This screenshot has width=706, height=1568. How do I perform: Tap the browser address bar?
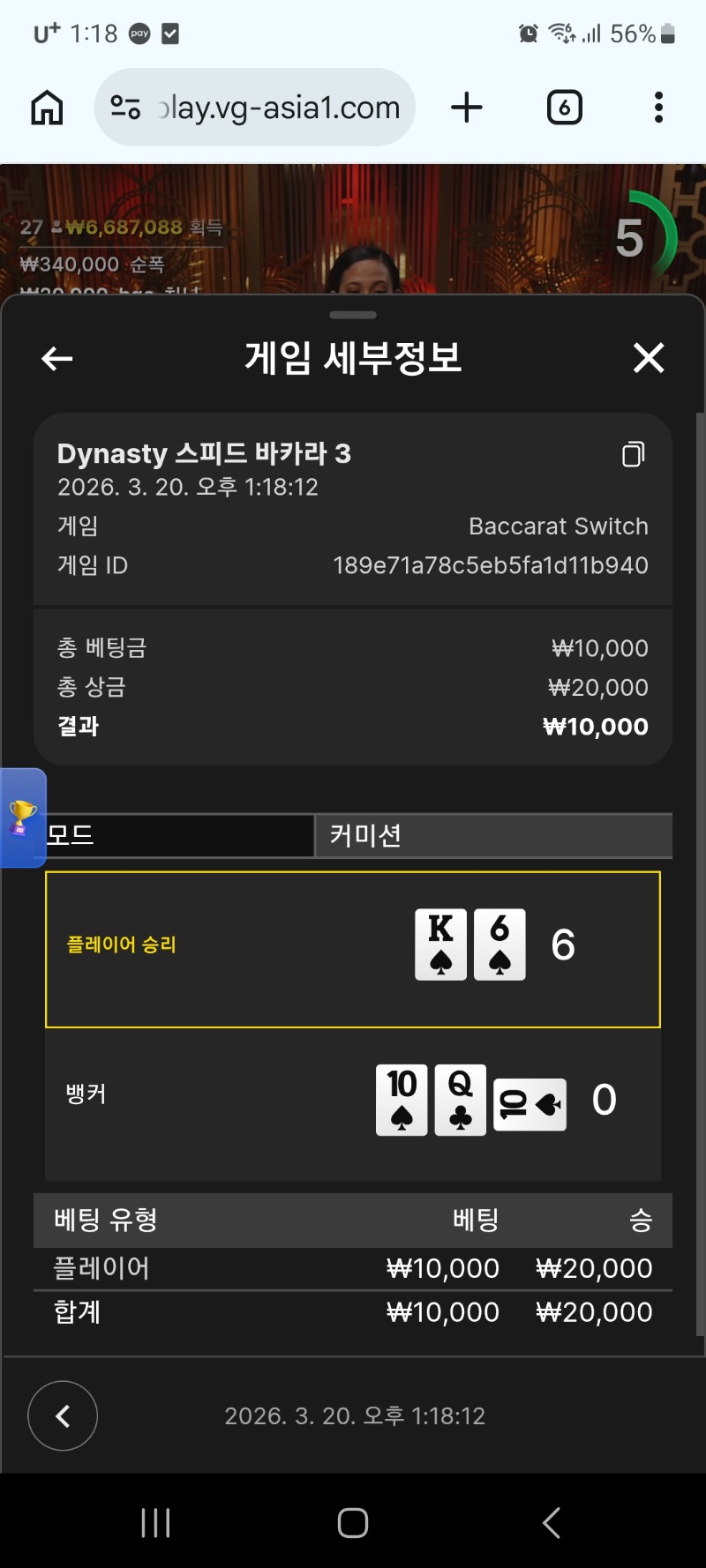265,108
